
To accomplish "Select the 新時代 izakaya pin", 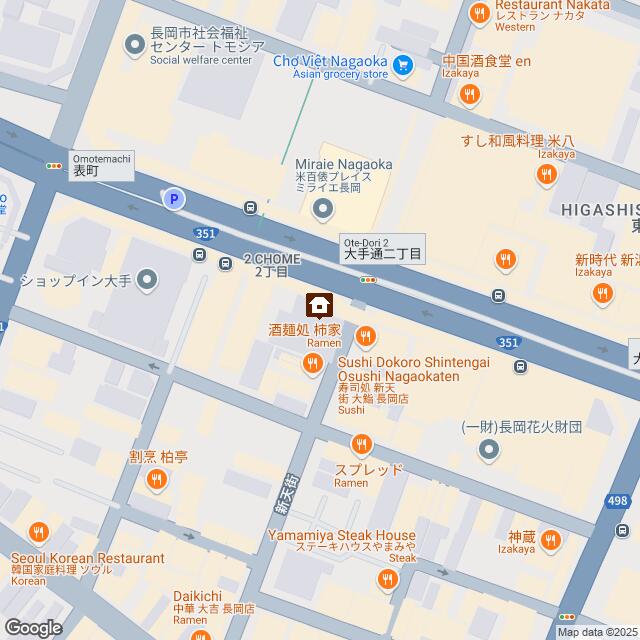I will [x=602, y=293].
